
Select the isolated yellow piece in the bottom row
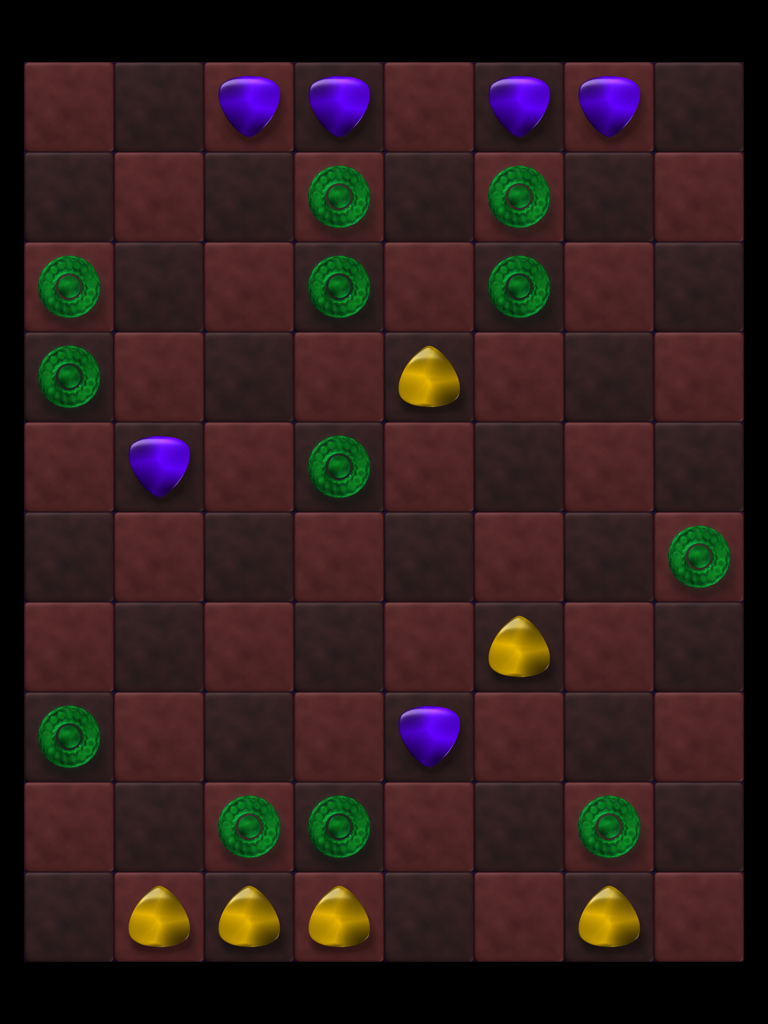tap(609, 917)
